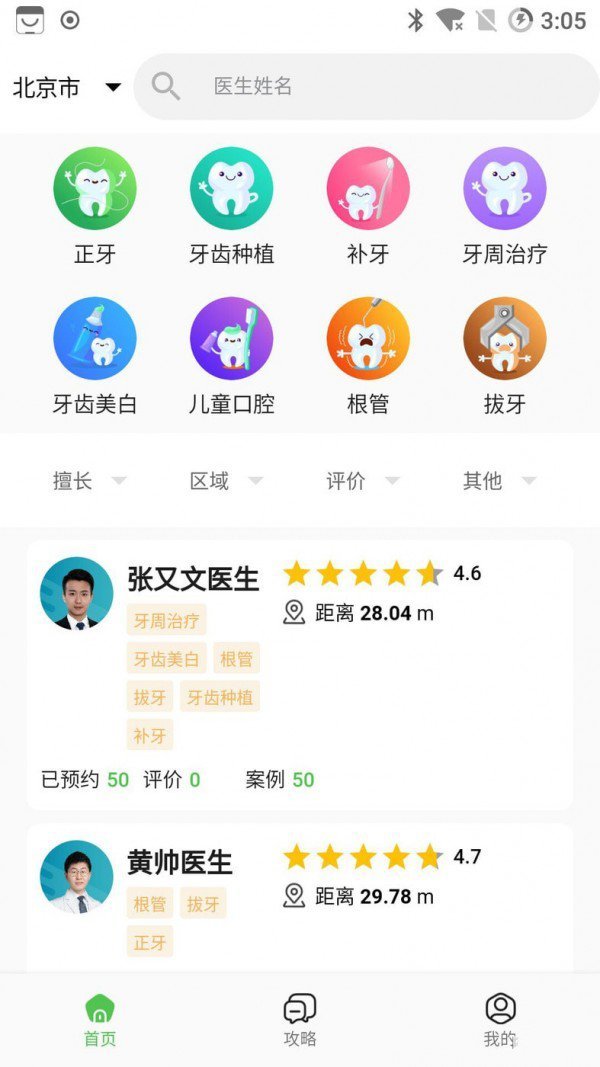Switch to the 攻略 tab
The width and height of the screenshot is (600, 1067).
[300, 1020]
